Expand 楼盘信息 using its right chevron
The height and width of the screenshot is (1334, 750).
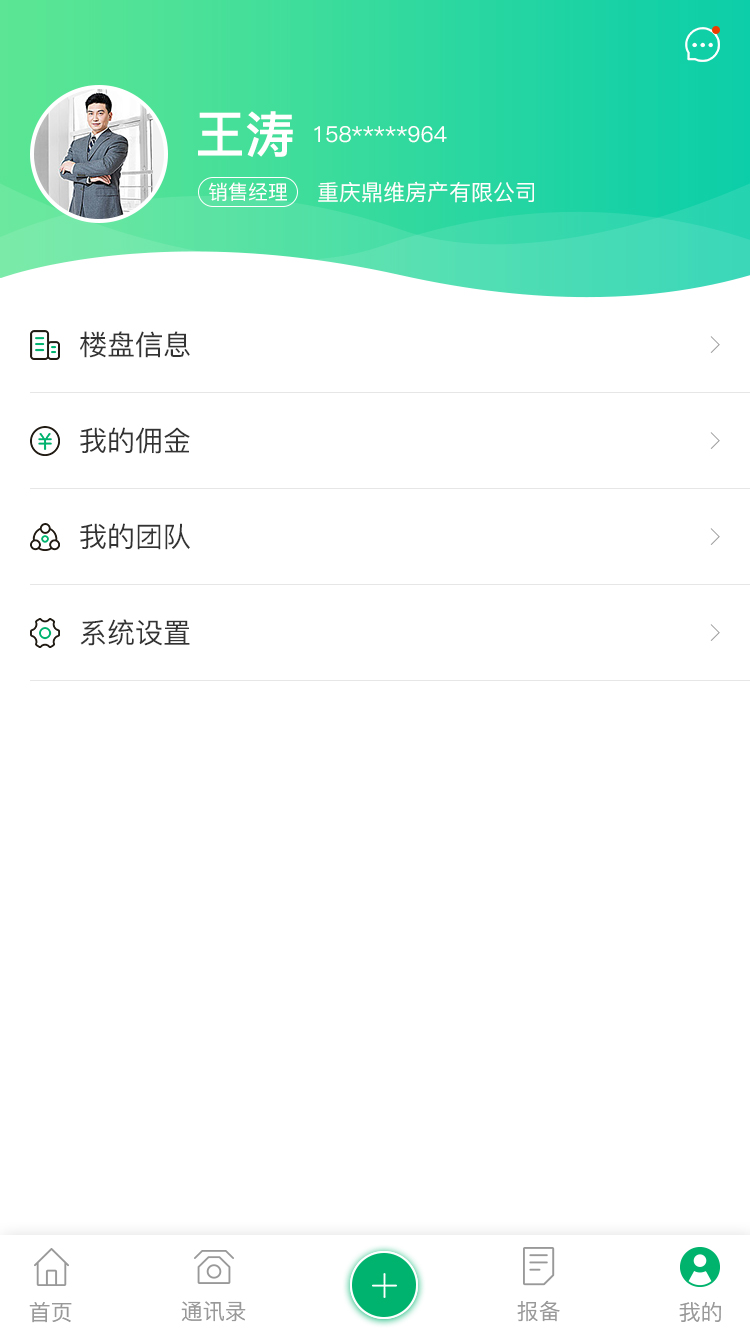coord(714,345)
